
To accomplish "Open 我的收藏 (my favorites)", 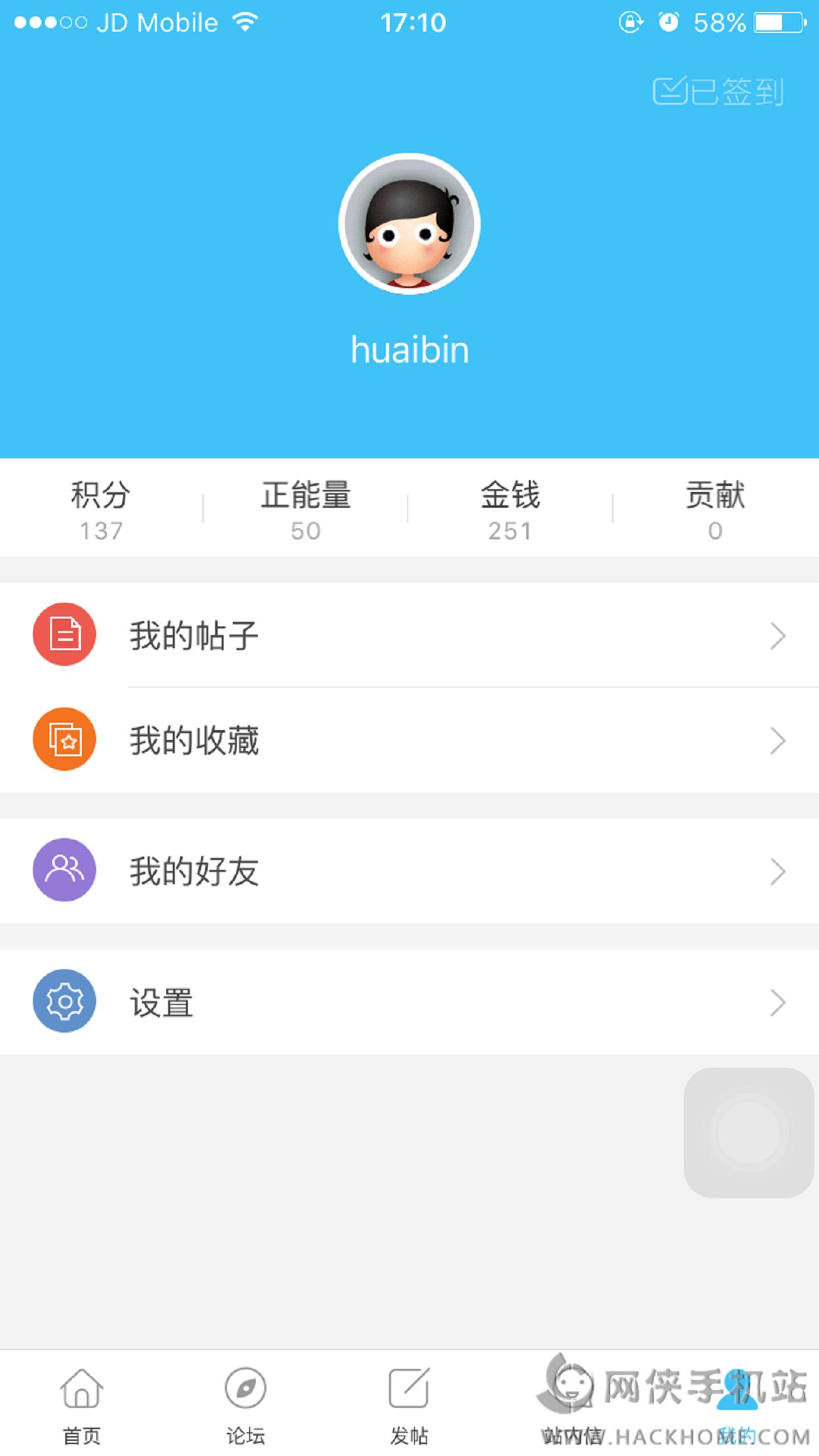I will [x=409, y=740].
